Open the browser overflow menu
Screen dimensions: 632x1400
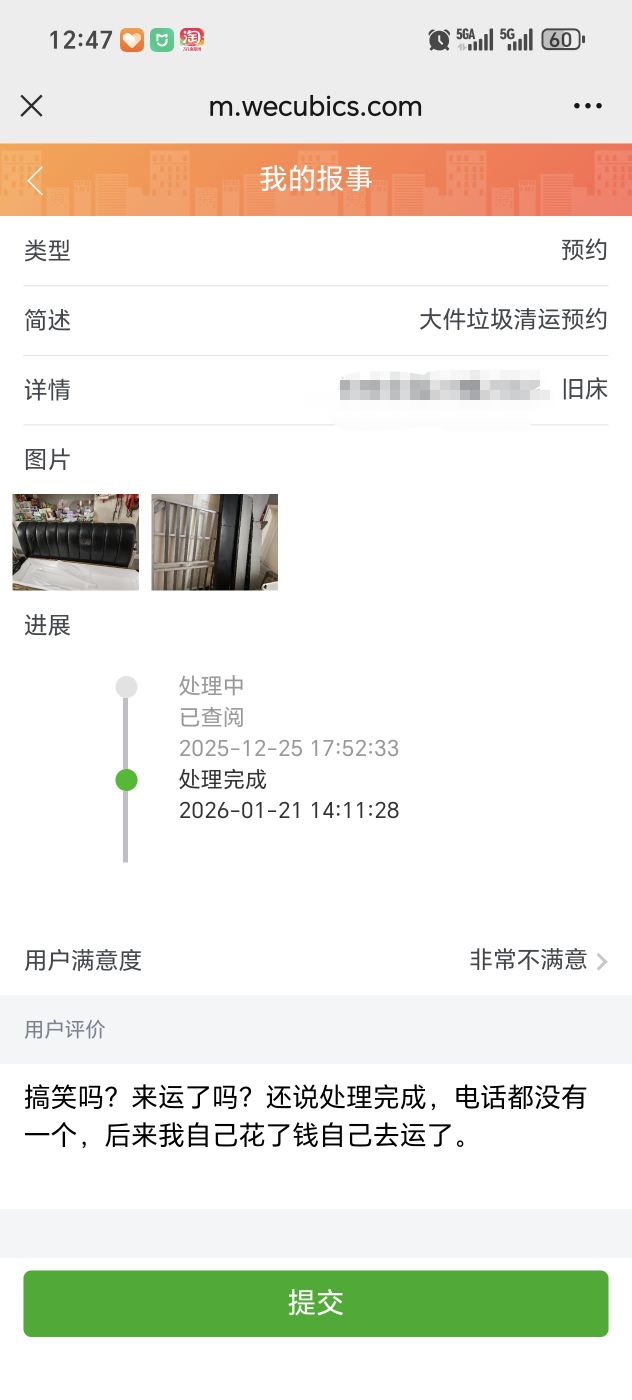pyautogui.click(x=588, y=106)
